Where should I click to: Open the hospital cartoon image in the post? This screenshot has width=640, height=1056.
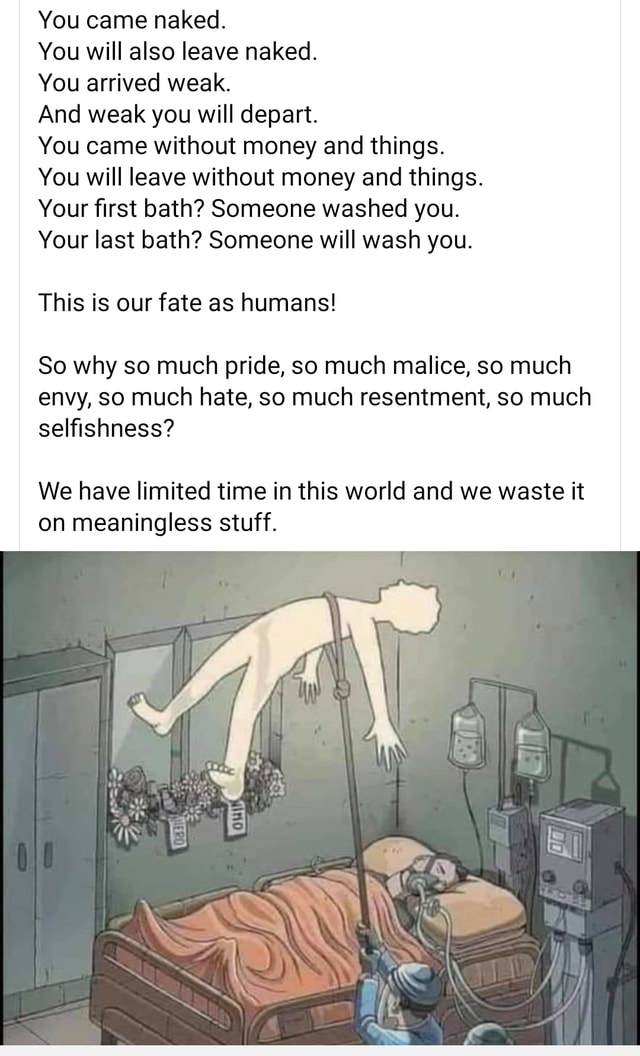point(320,798)
